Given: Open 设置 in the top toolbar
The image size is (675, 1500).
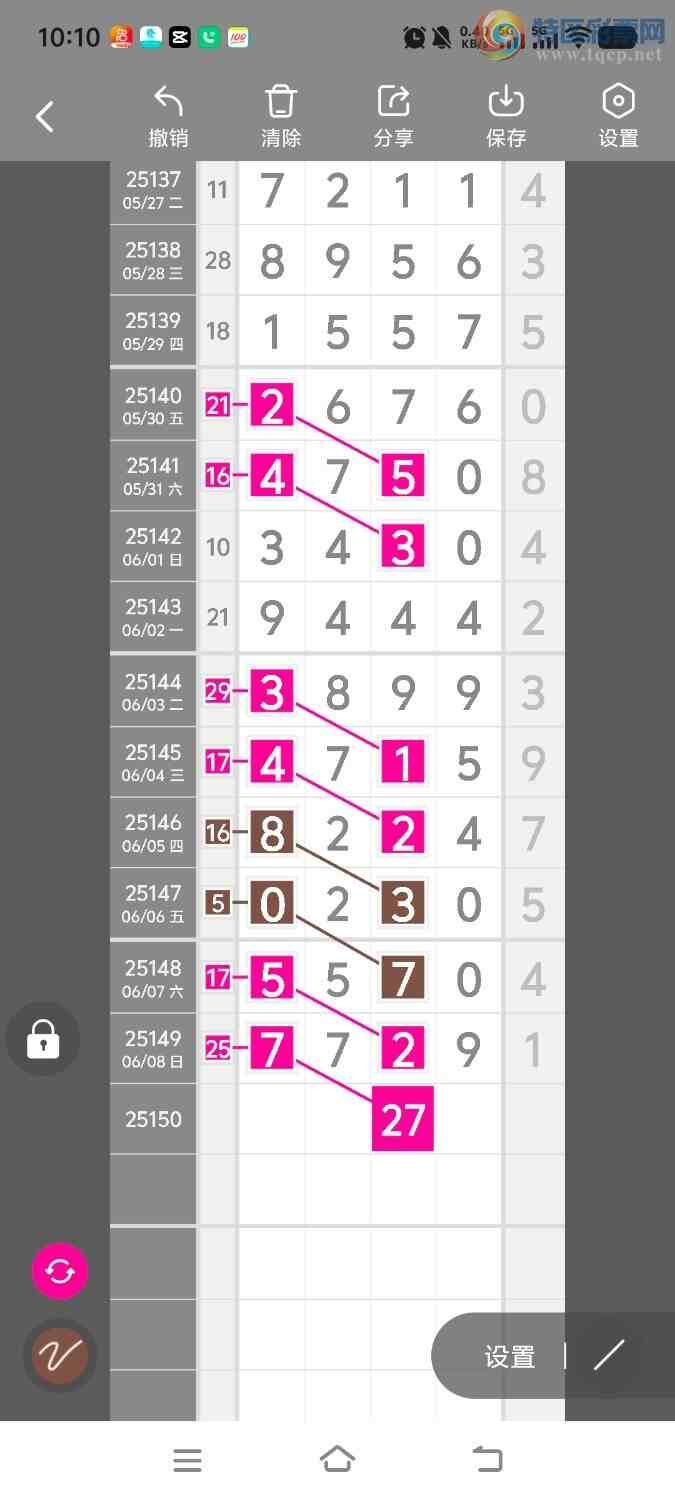Looking at the screenshot, I should coord(618,117).
